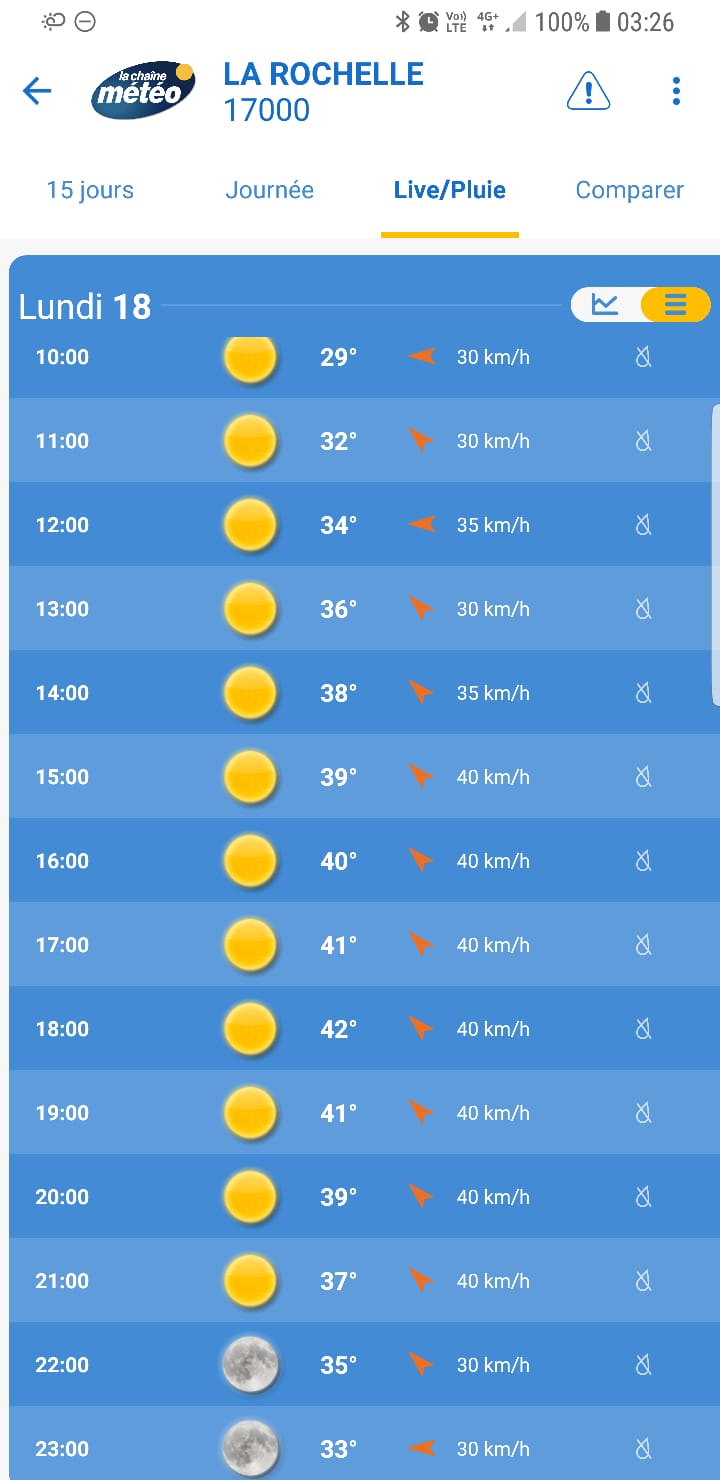Viewport: 720px width, 1480px height.
Task: Open the Comparer tab
Action: [x=630, y=190]
